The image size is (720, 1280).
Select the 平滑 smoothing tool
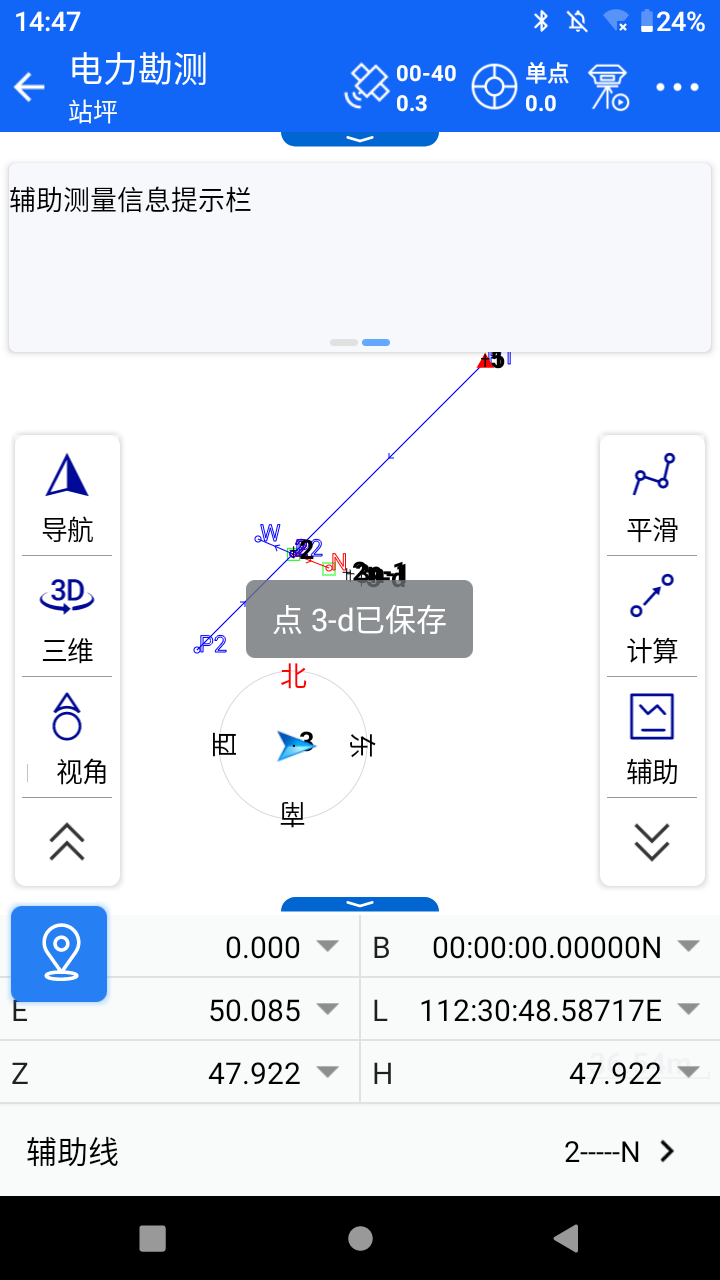tap(652, 497)
